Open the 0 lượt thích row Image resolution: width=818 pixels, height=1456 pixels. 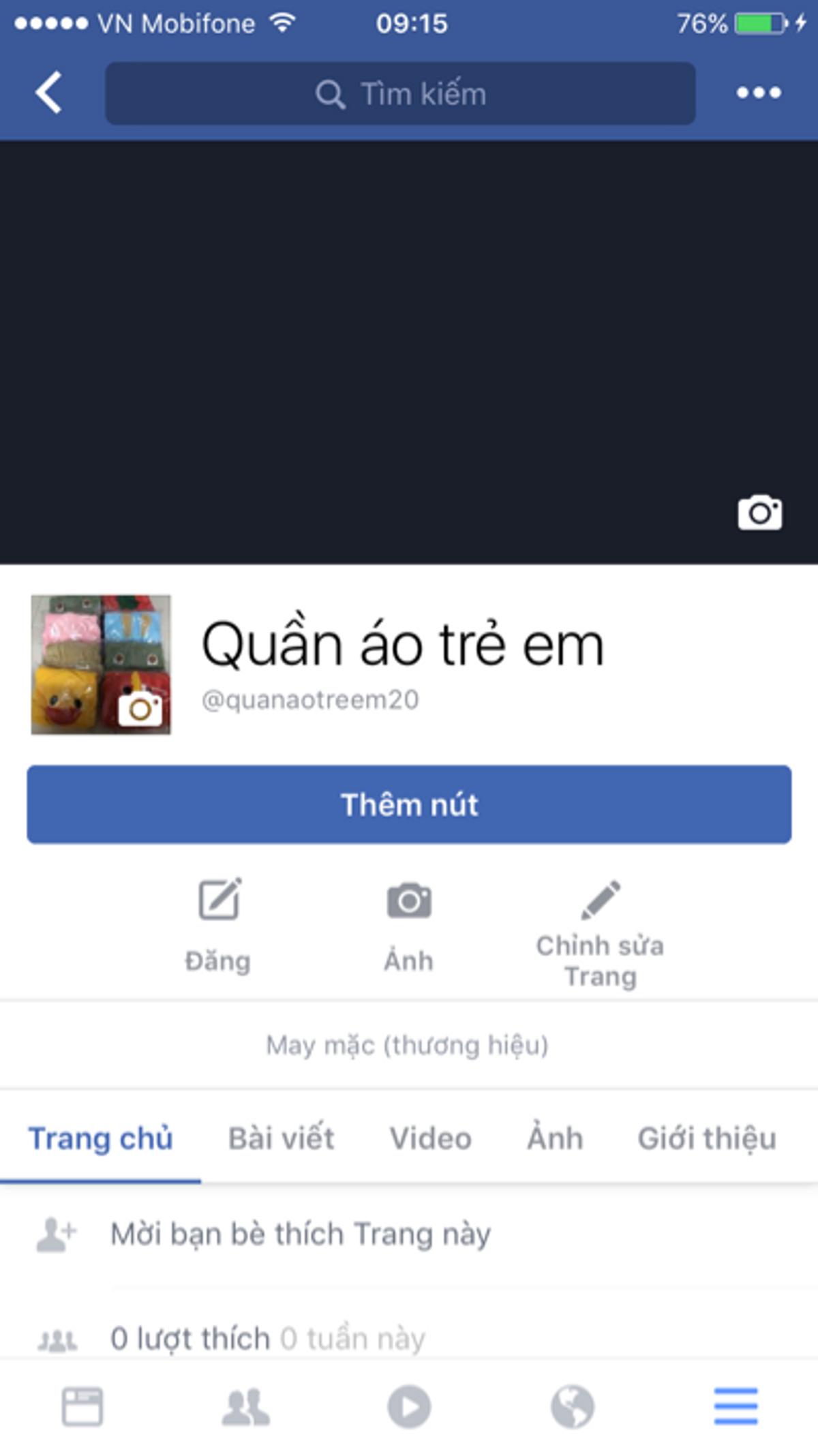pos(267,1338)
